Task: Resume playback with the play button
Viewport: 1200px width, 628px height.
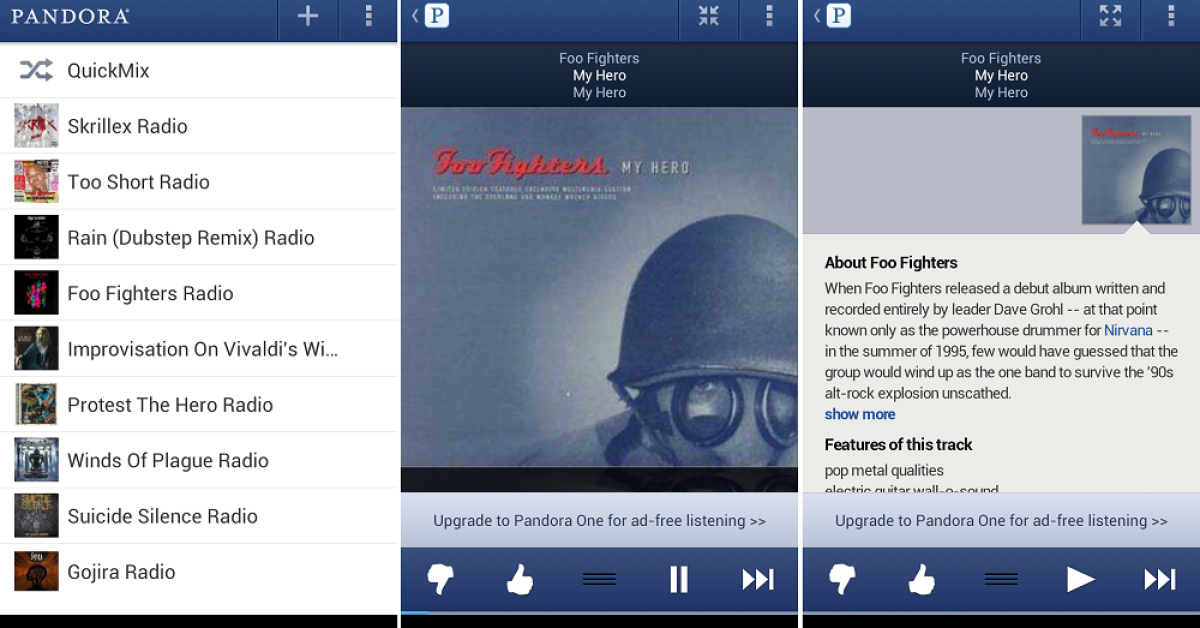Action: pyautogui.click(x=1080, y=579)
